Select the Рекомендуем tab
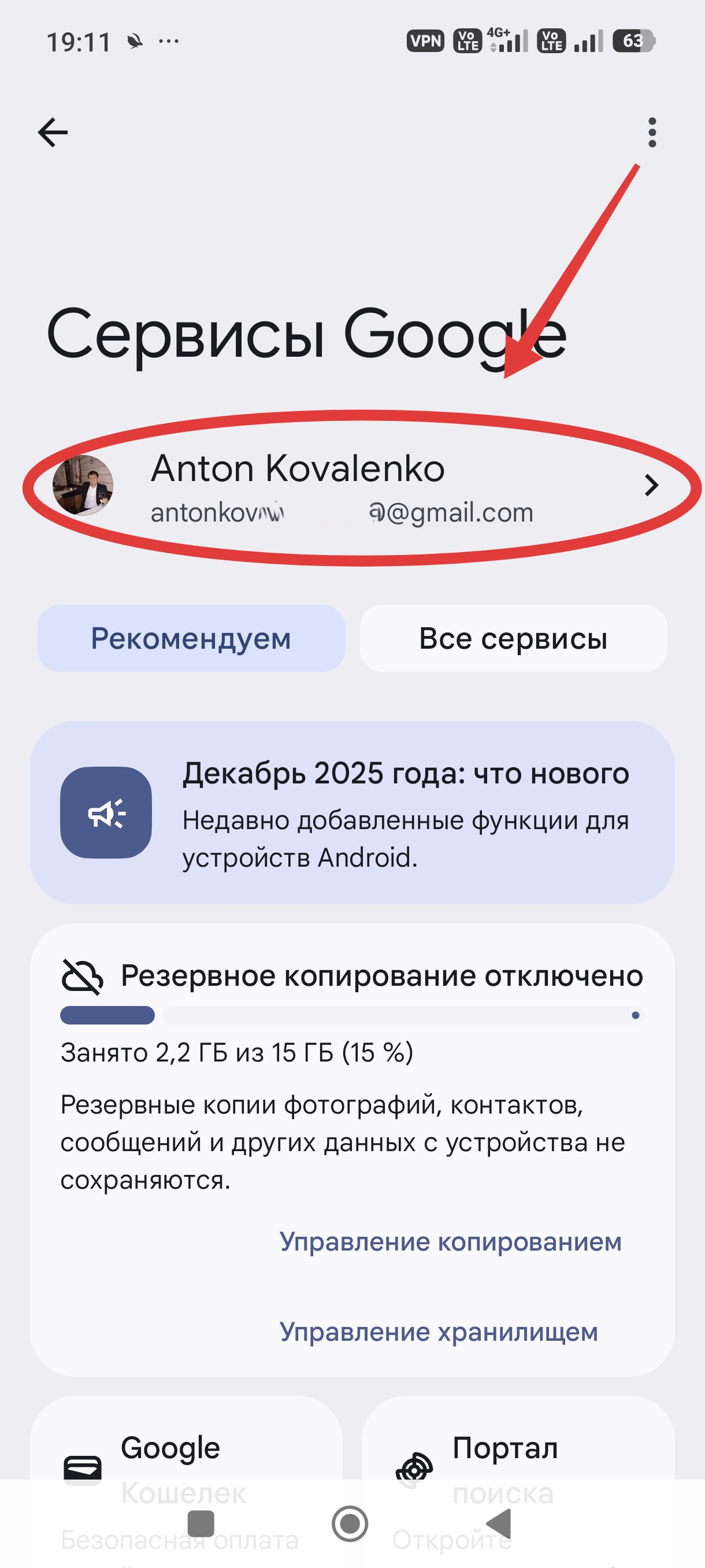The image size is (705, 1568). coord(191,638)
